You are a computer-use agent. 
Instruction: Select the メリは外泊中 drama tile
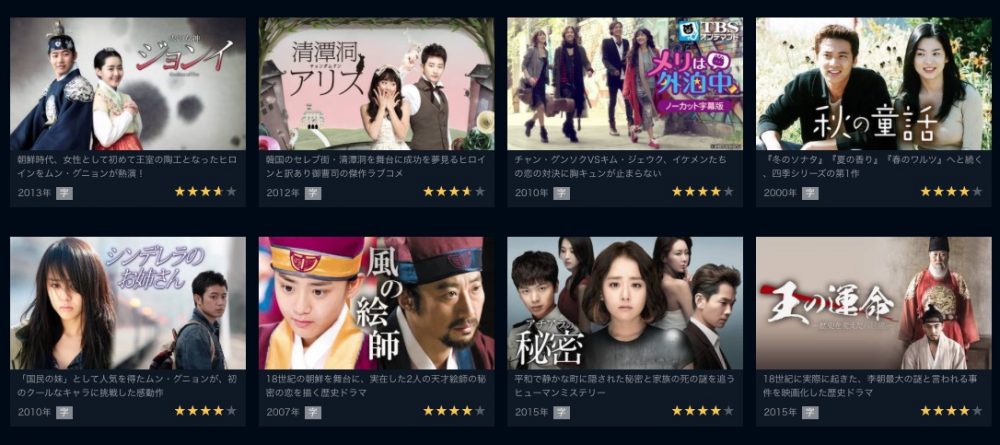(x=625, y=84)
